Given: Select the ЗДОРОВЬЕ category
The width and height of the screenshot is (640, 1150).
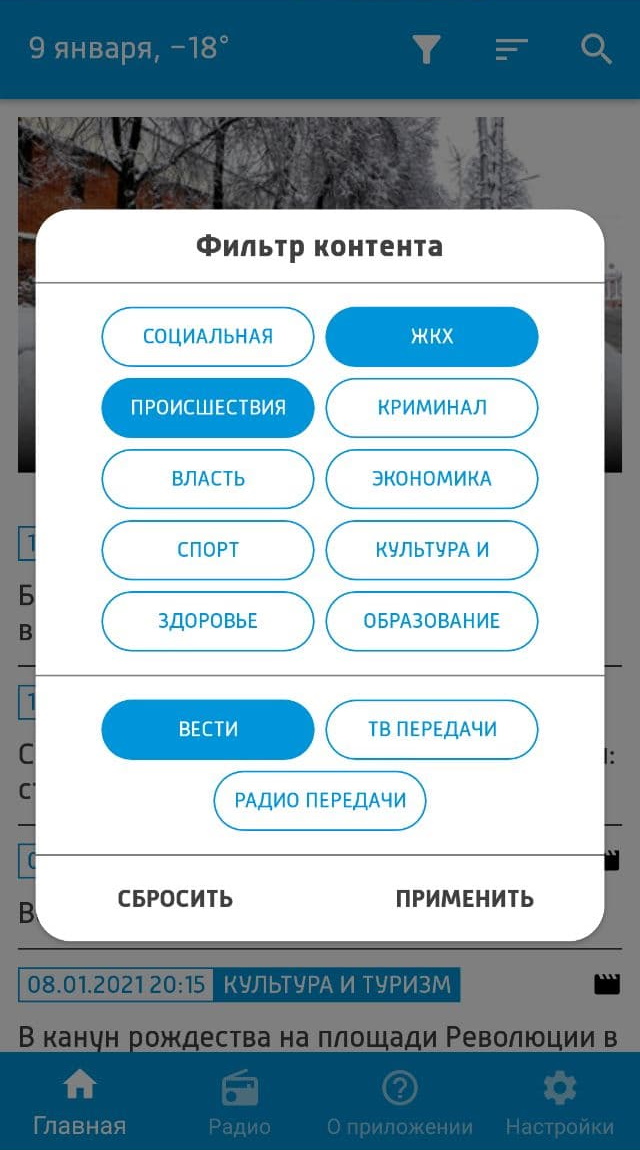Looking at the screenshot, I should tap(207, 621).
